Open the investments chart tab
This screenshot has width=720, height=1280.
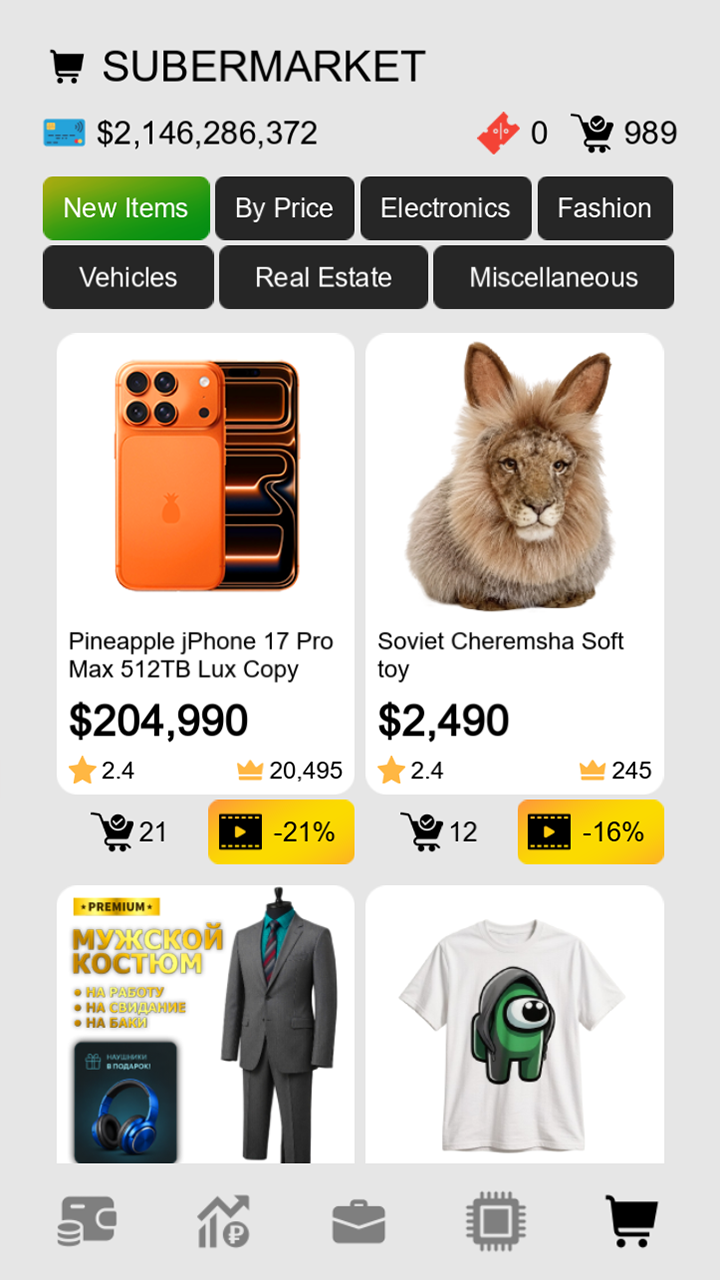click(223, 1222)
